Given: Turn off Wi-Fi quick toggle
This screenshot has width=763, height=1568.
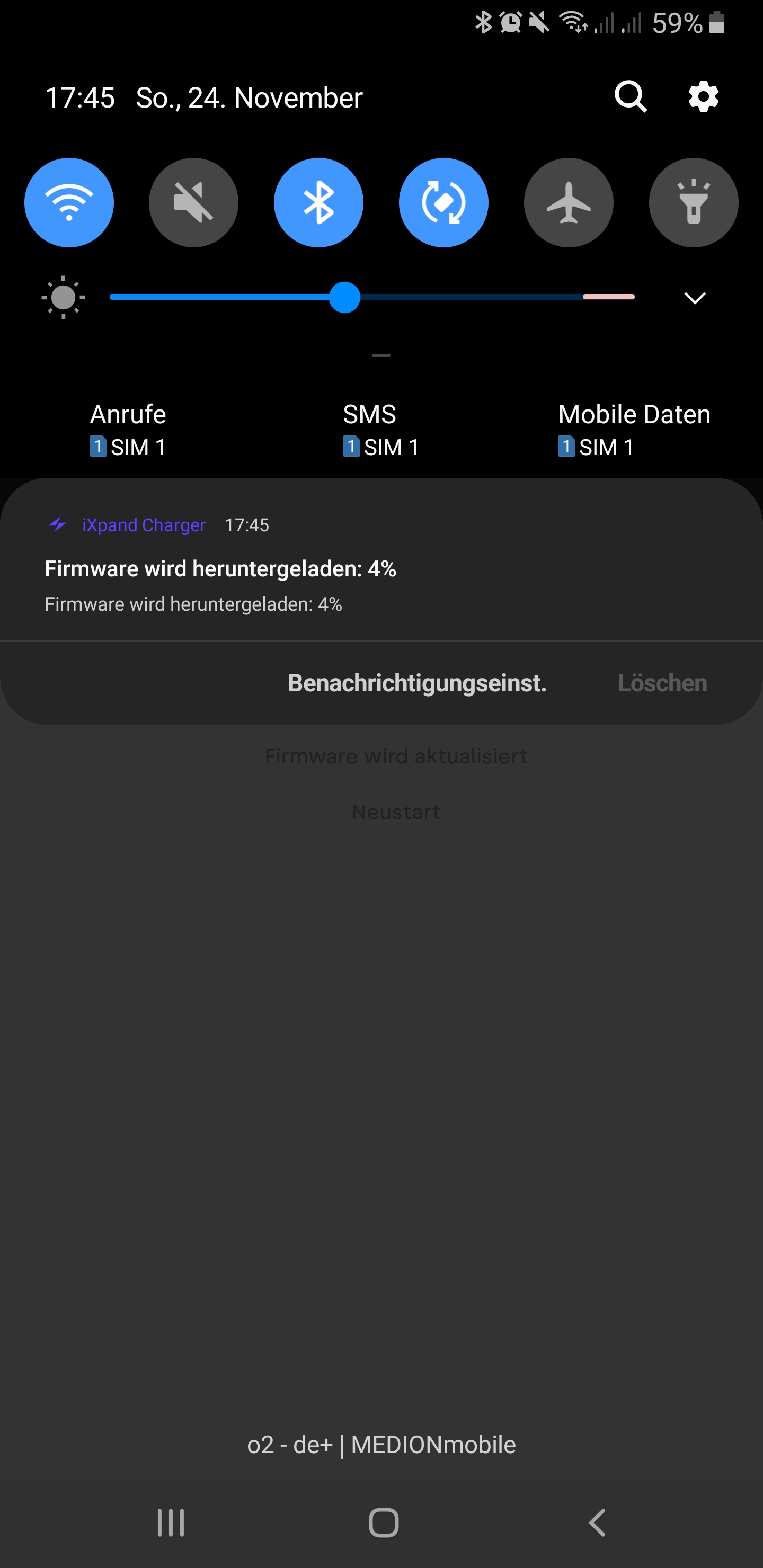Looking at the screenshot, I should pos(69,203).
